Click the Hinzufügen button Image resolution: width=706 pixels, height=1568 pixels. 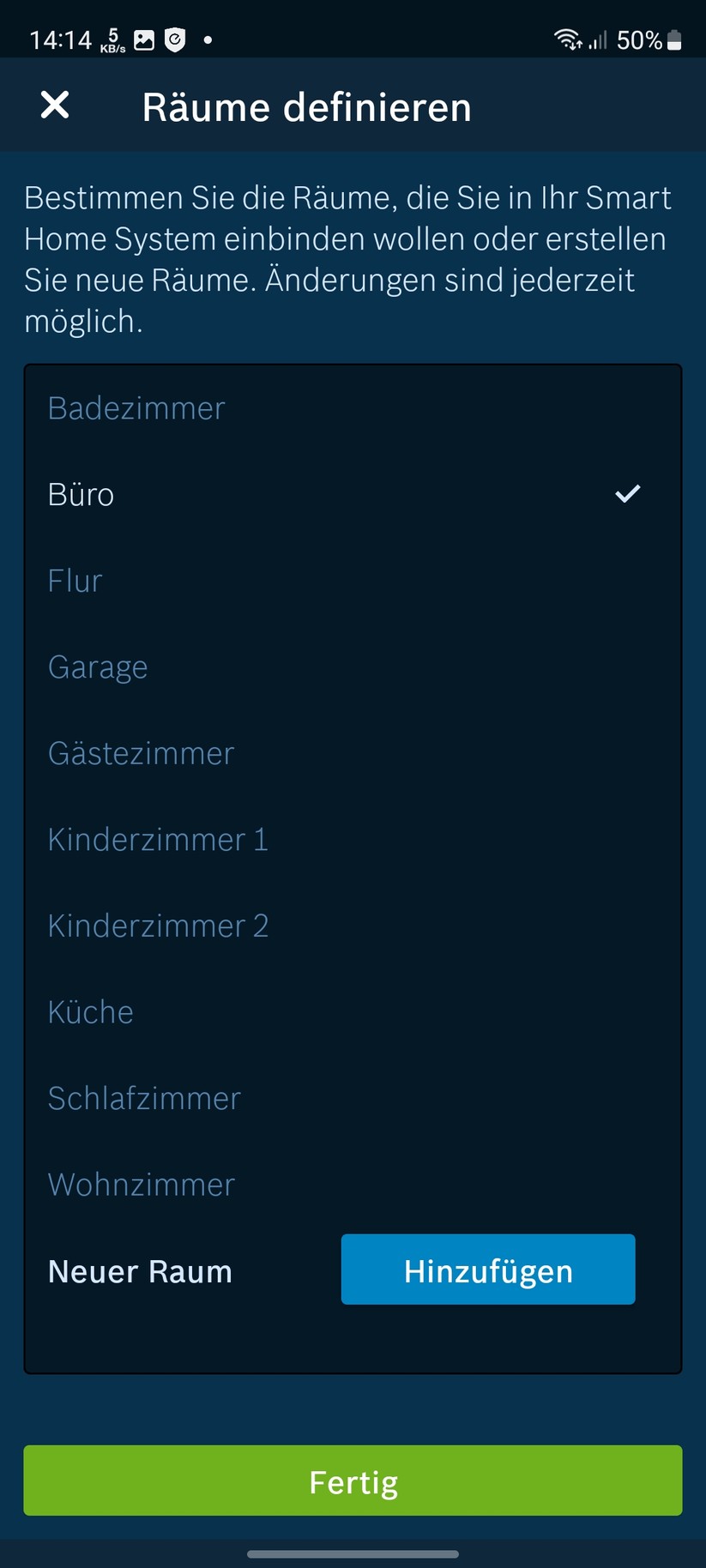pyautogui.click(x=487, y=1269)
